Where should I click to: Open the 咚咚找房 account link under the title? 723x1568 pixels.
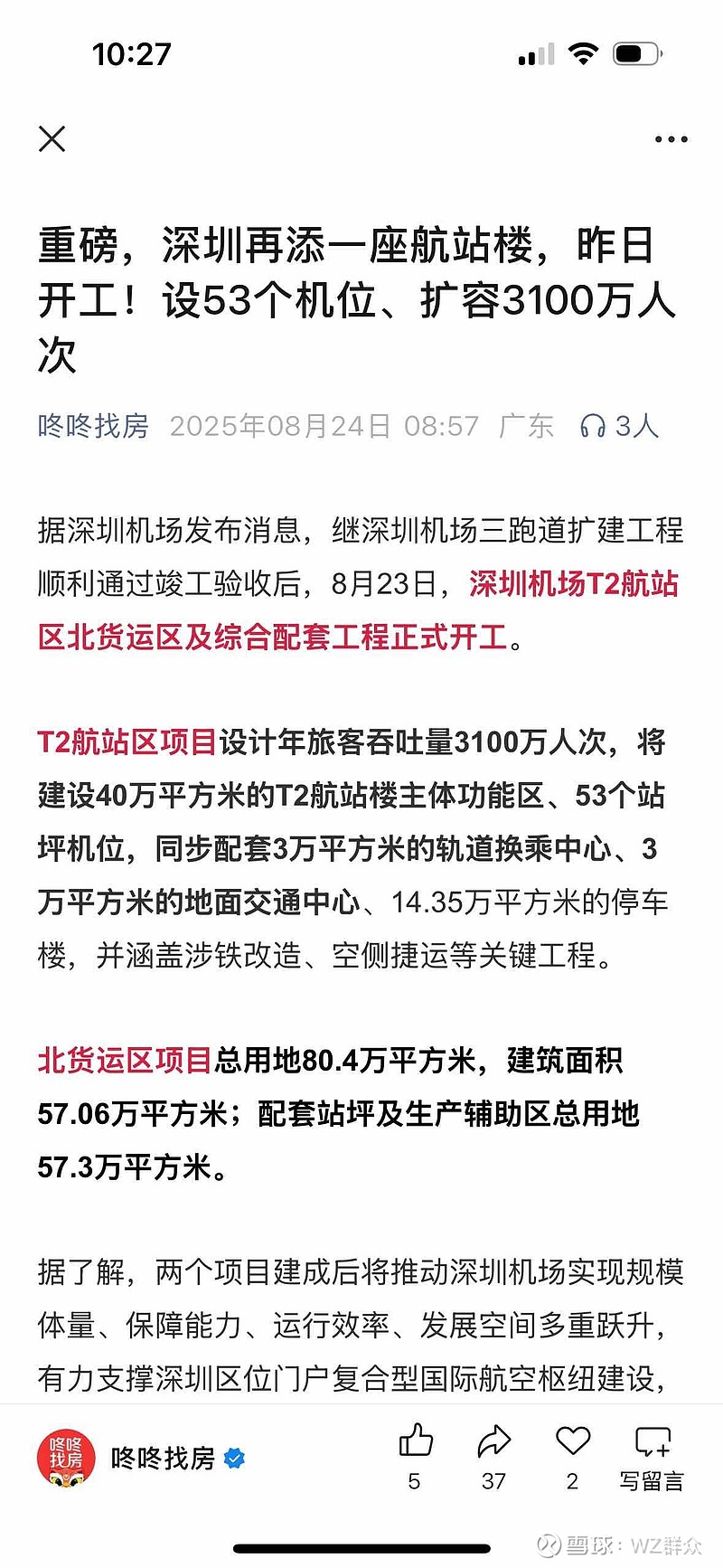pyautogui.click(x=93, y=425)
